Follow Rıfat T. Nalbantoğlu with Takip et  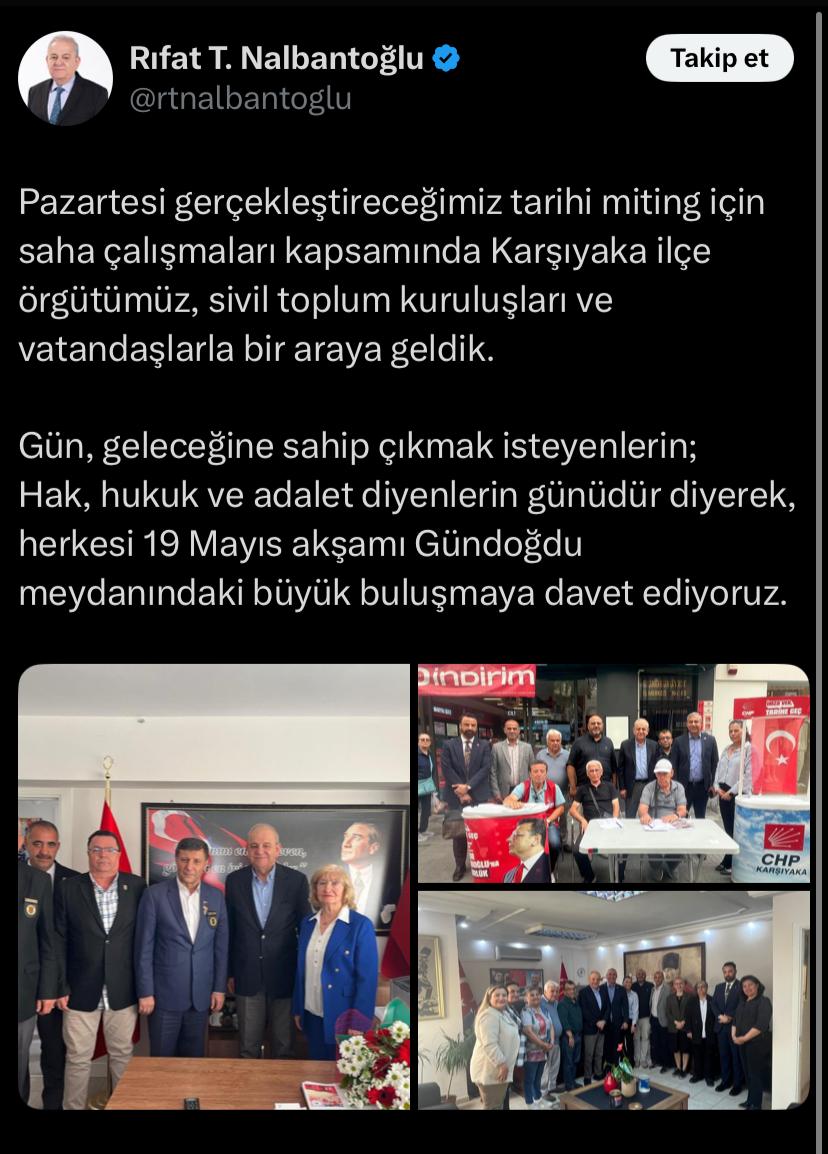[x=719, y=58]
